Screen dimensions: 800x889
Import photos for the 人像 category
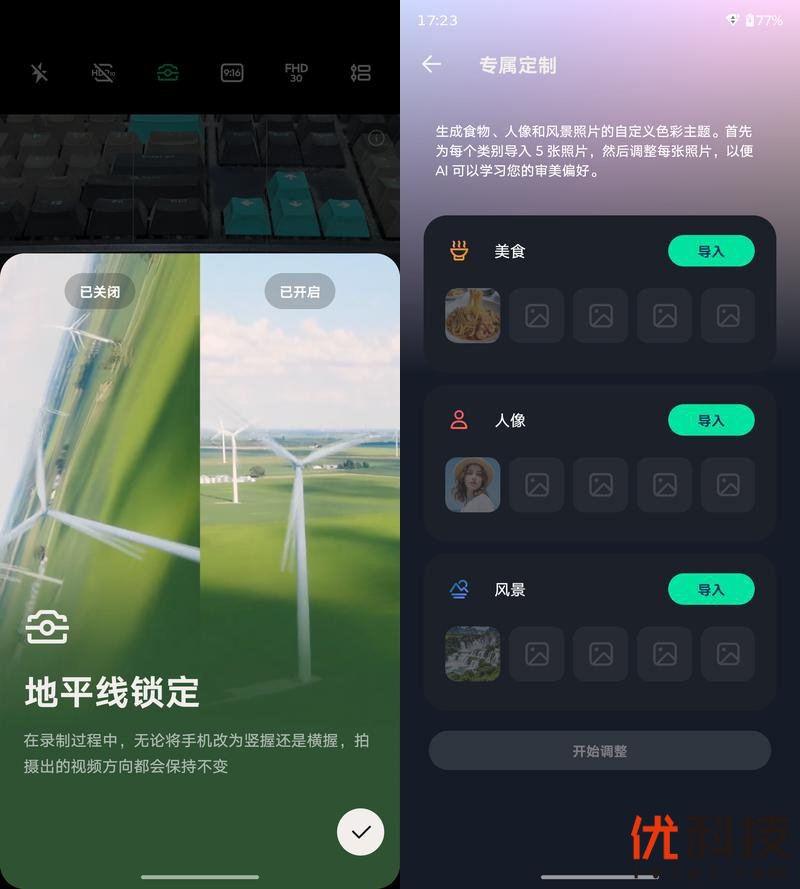pyautogui.click(x=710, y=420)
